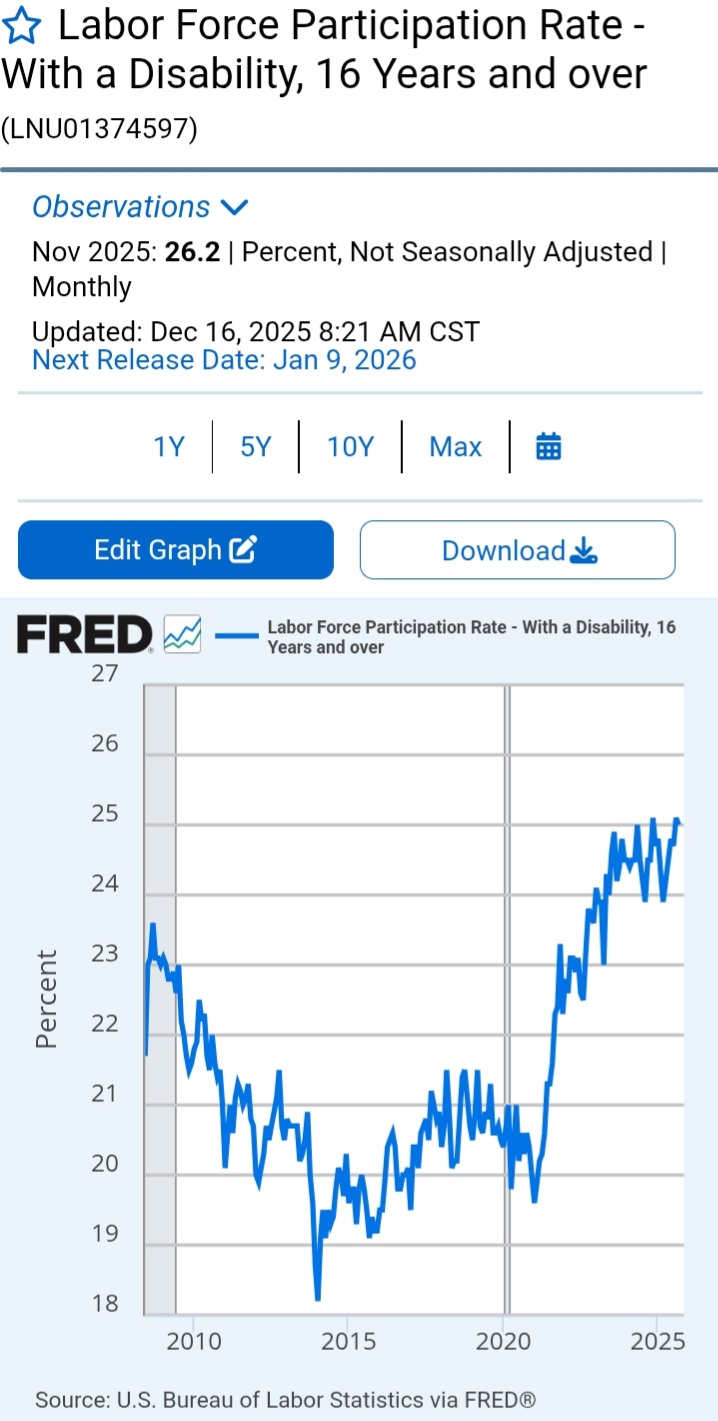
Task: Expand the Observations dropdown
Action: (140, 207)
